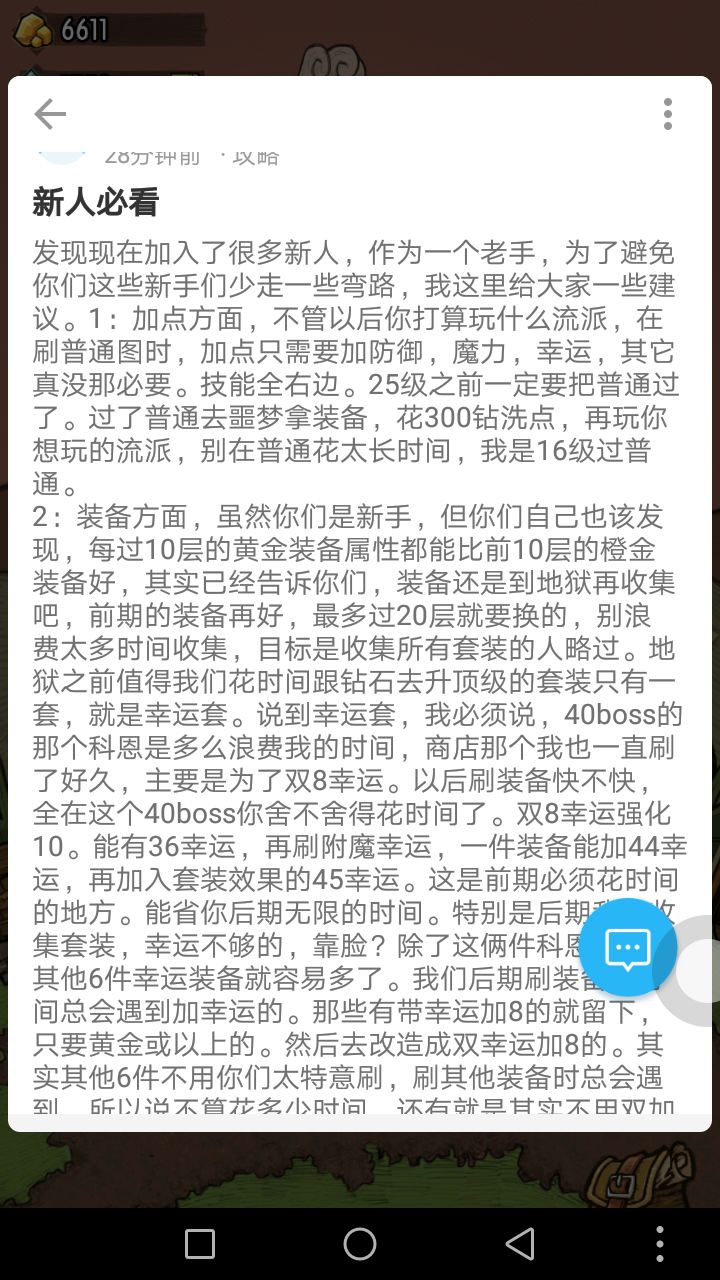Tap the system back triangle
This screenshot has width=720, height=1280.
pyautogui.click(x=520, y=1244)
